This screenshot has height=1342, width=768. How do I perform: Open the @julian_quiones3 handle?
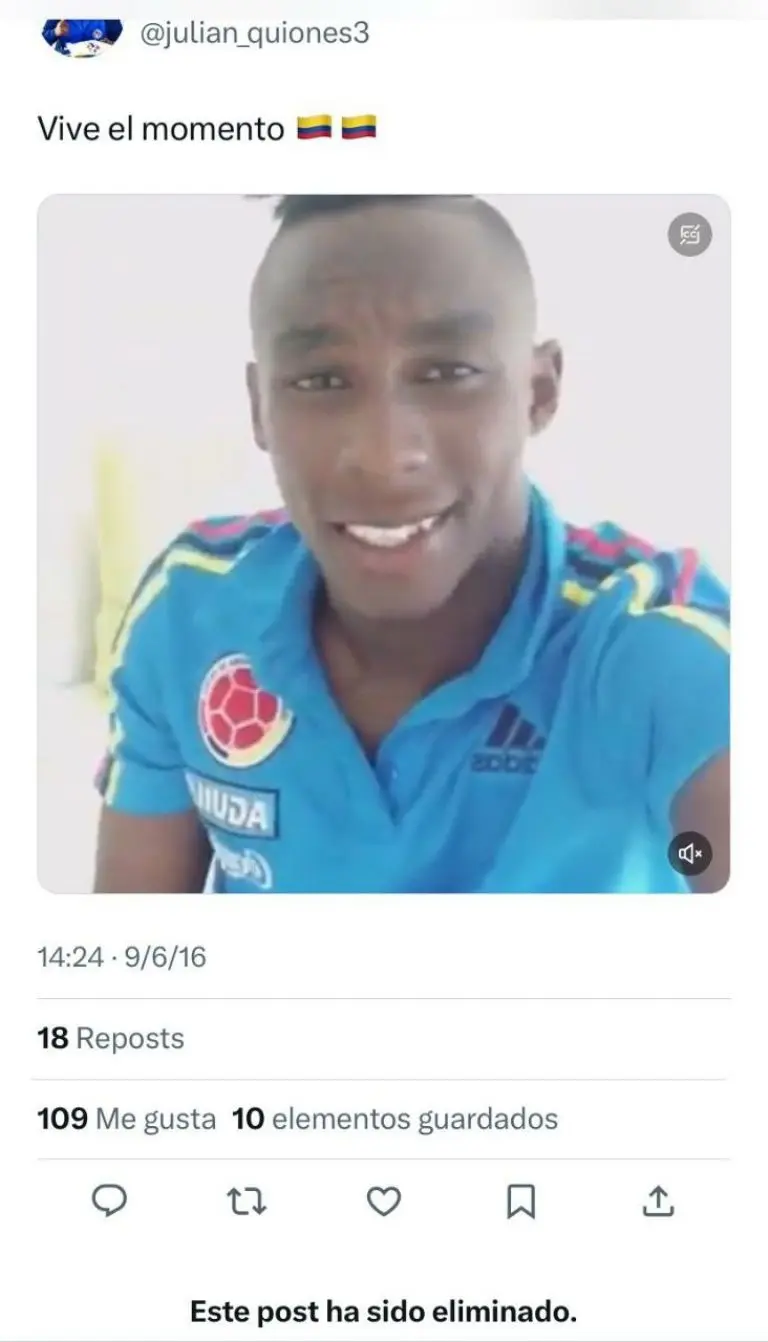point(254,33)
